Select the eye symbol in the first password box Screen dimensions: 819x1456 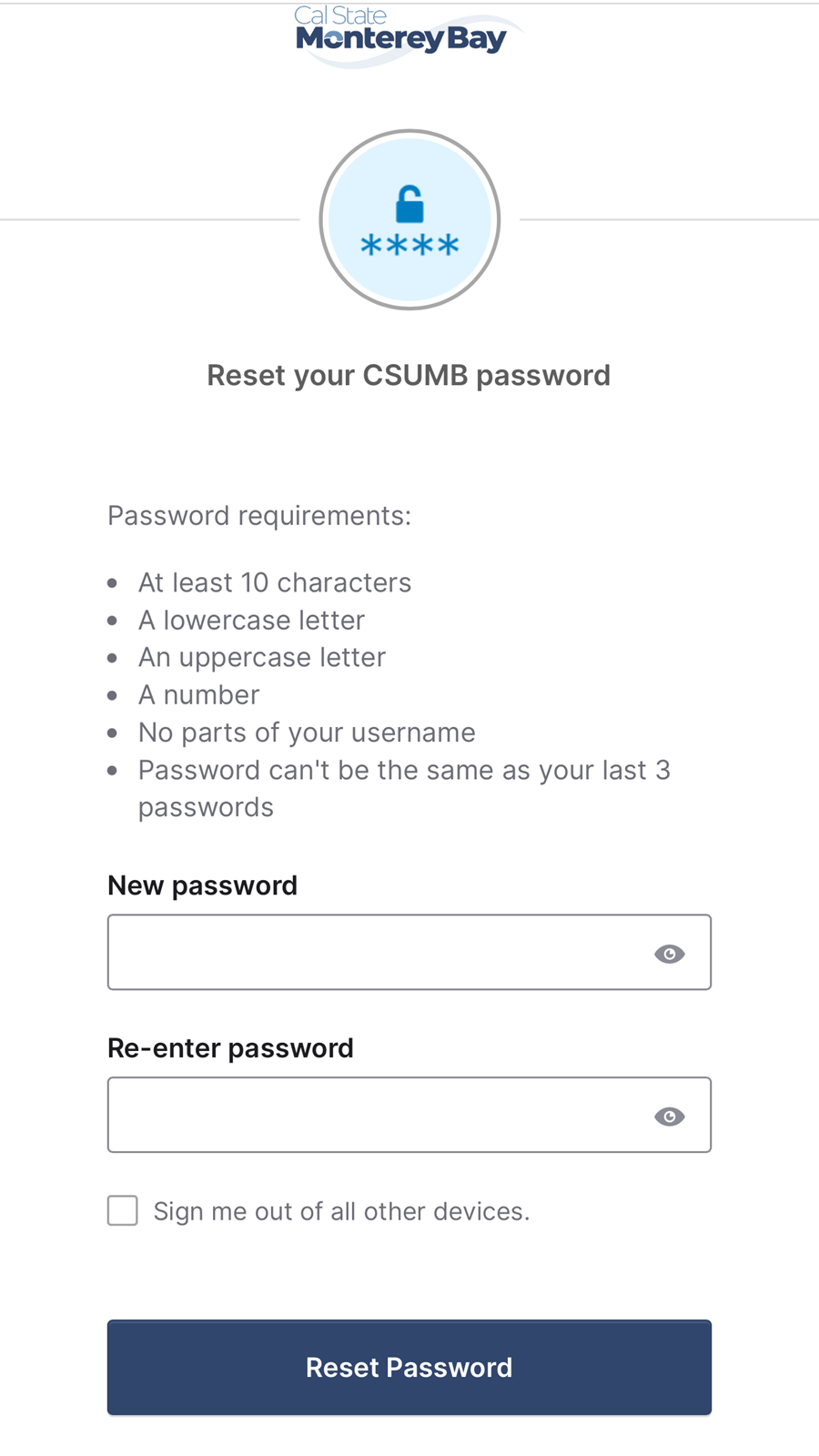[x=670, y=953]
